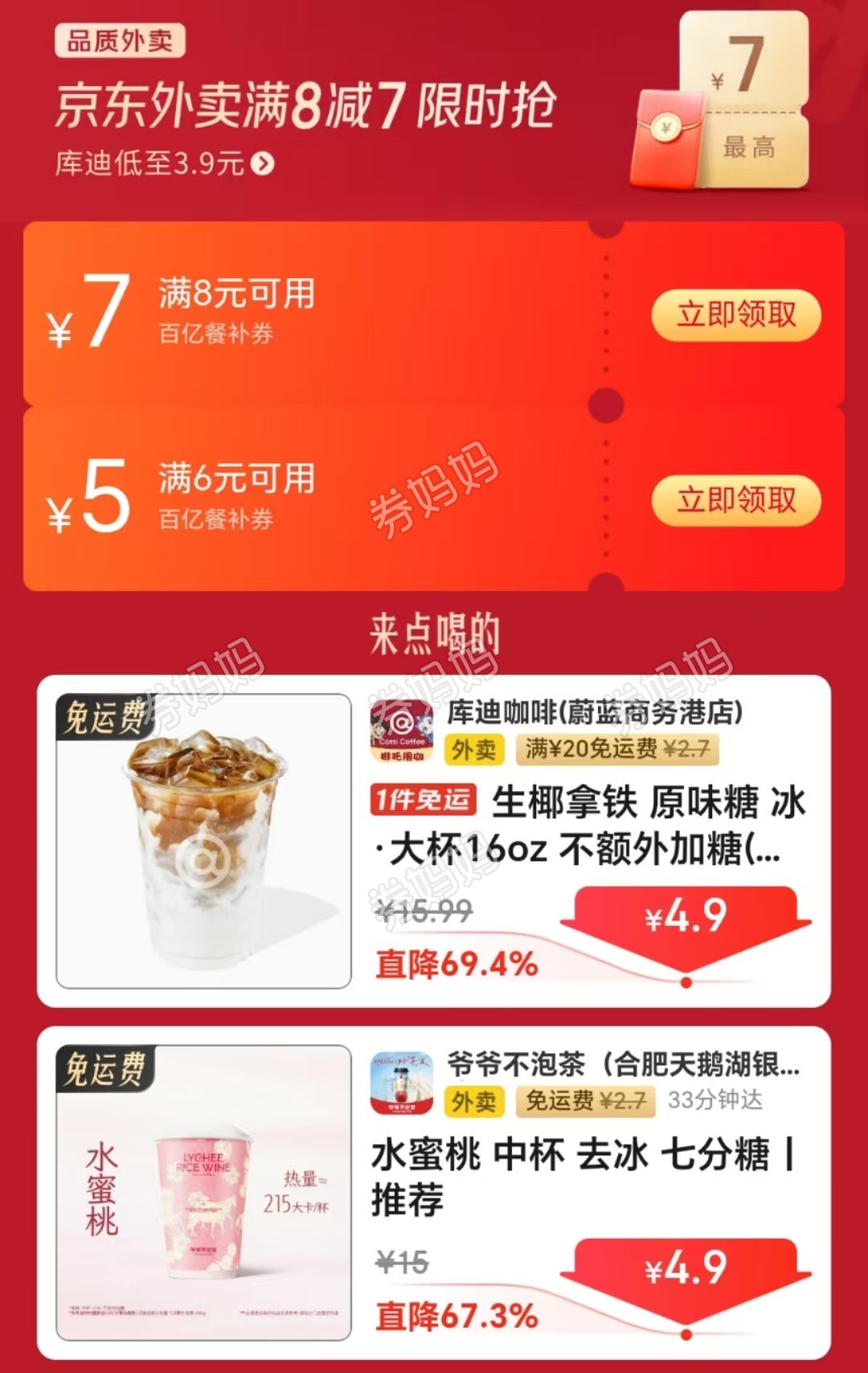Open the 库迪低至3.9元 link
This screenshot has height=1373, width=868.
coord(165,163)
